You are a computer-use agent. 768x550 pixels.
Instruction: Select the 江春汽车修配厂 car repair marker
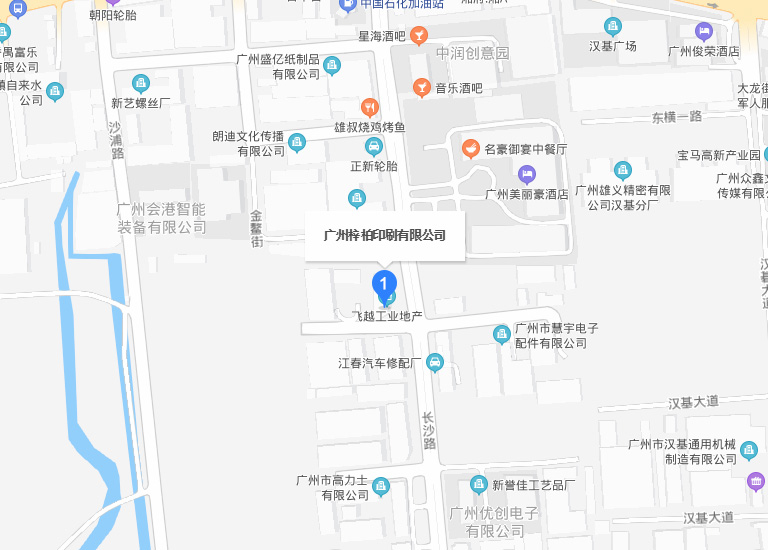[435, 362]
